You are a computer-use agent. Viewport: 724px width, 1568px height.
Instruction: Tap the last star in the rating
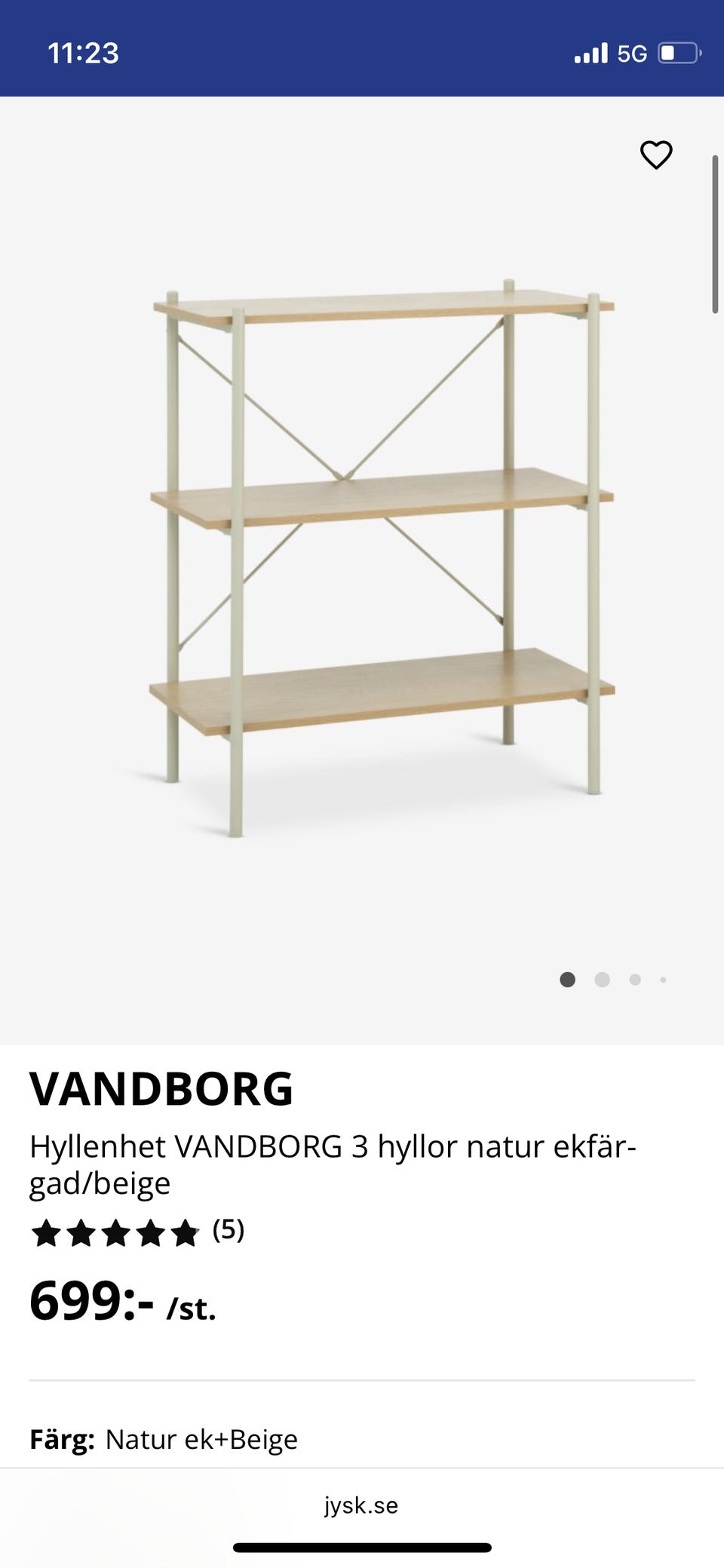point(187,1234)
